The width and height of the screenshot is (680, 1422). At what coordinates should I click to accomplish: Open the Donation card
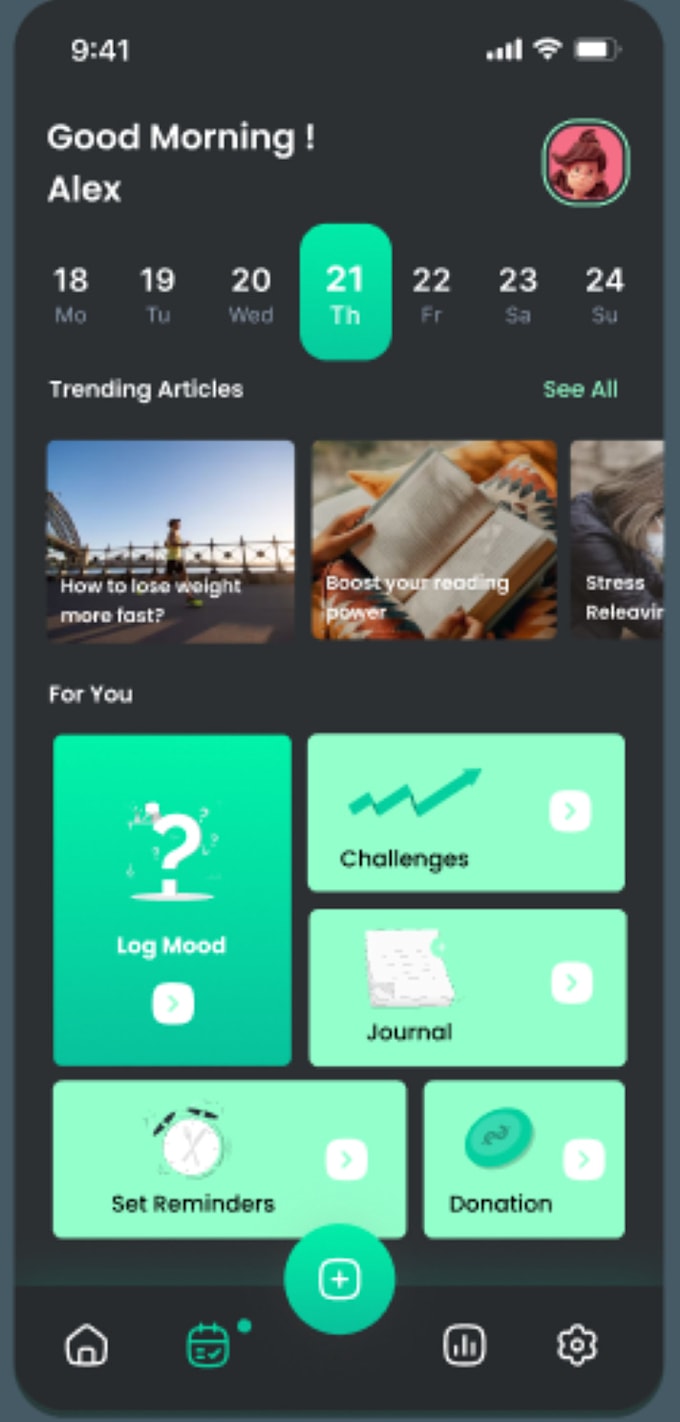(x=524, y=1159)
